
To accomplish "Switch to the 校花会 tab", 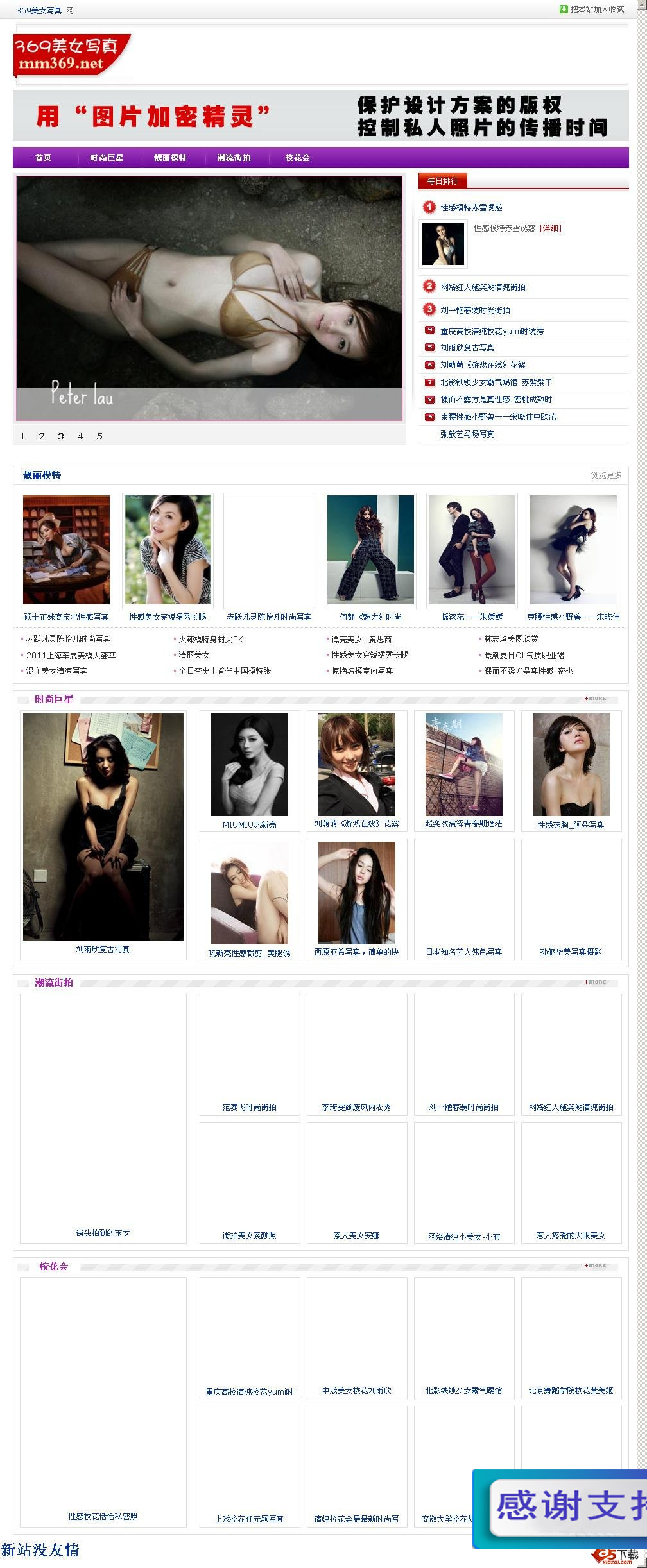I will [297, 158].
